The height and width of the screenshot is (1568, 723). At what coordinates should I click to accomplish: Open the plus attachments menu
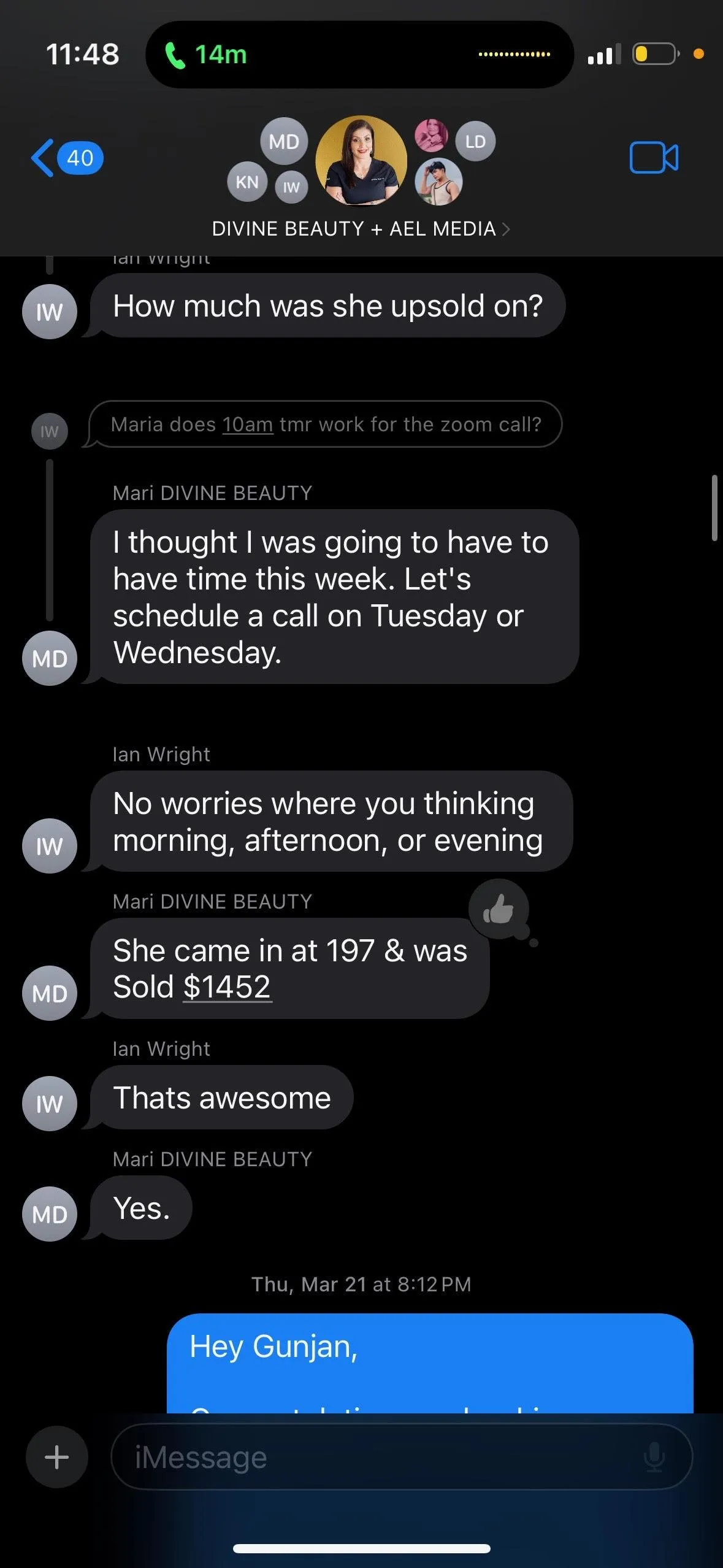(57, 1457)
